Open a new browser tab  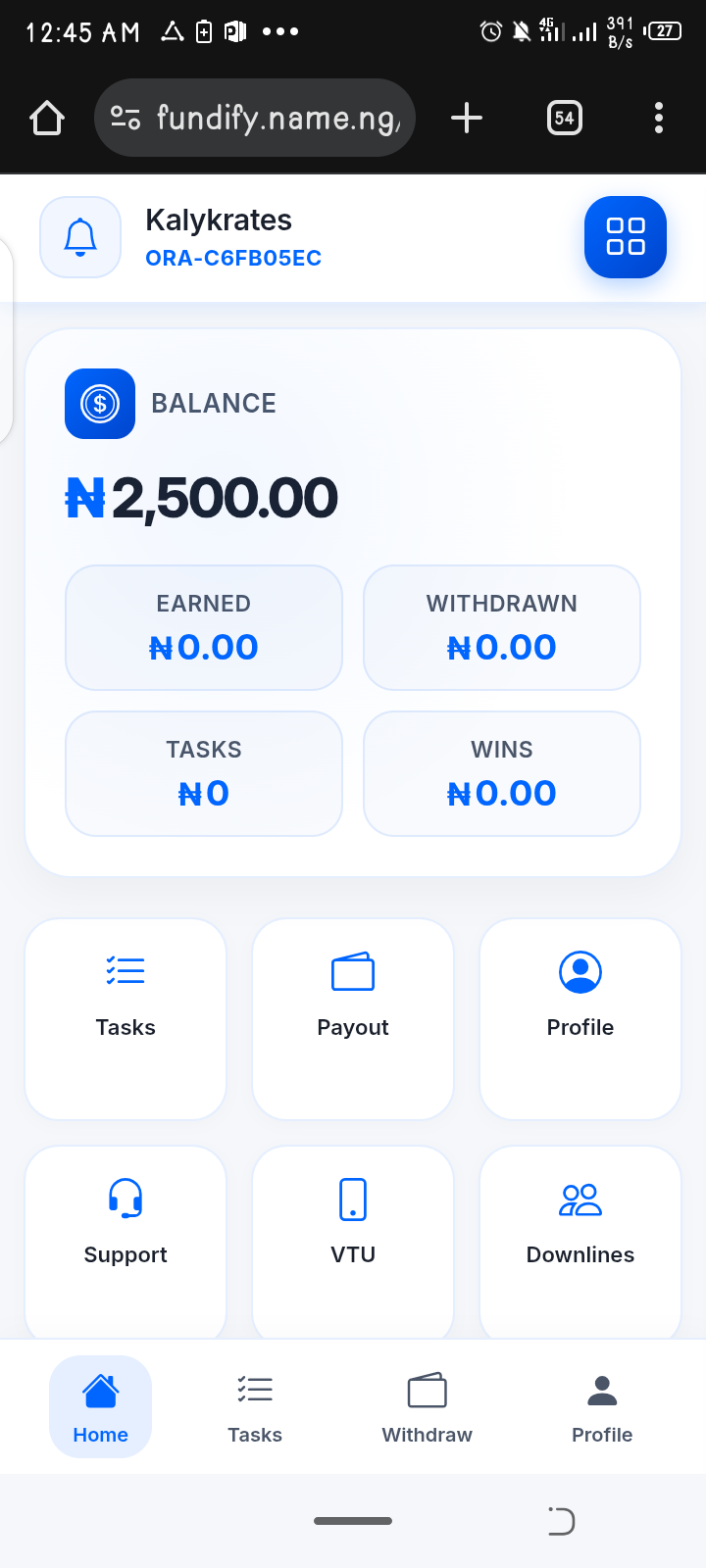pos(467,118)
